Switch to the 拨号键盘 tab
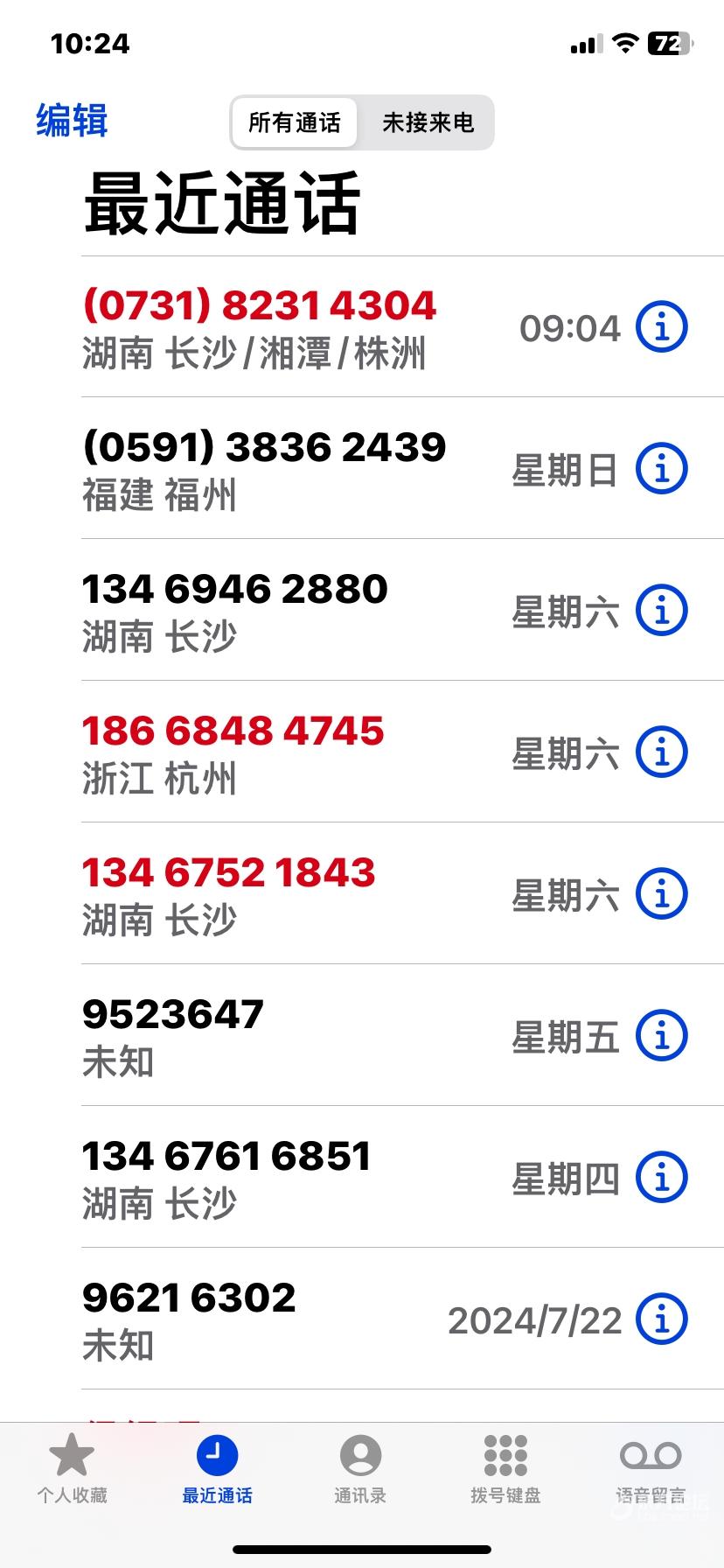This screenshot has height=1568, width=724. pos(505,1469)
